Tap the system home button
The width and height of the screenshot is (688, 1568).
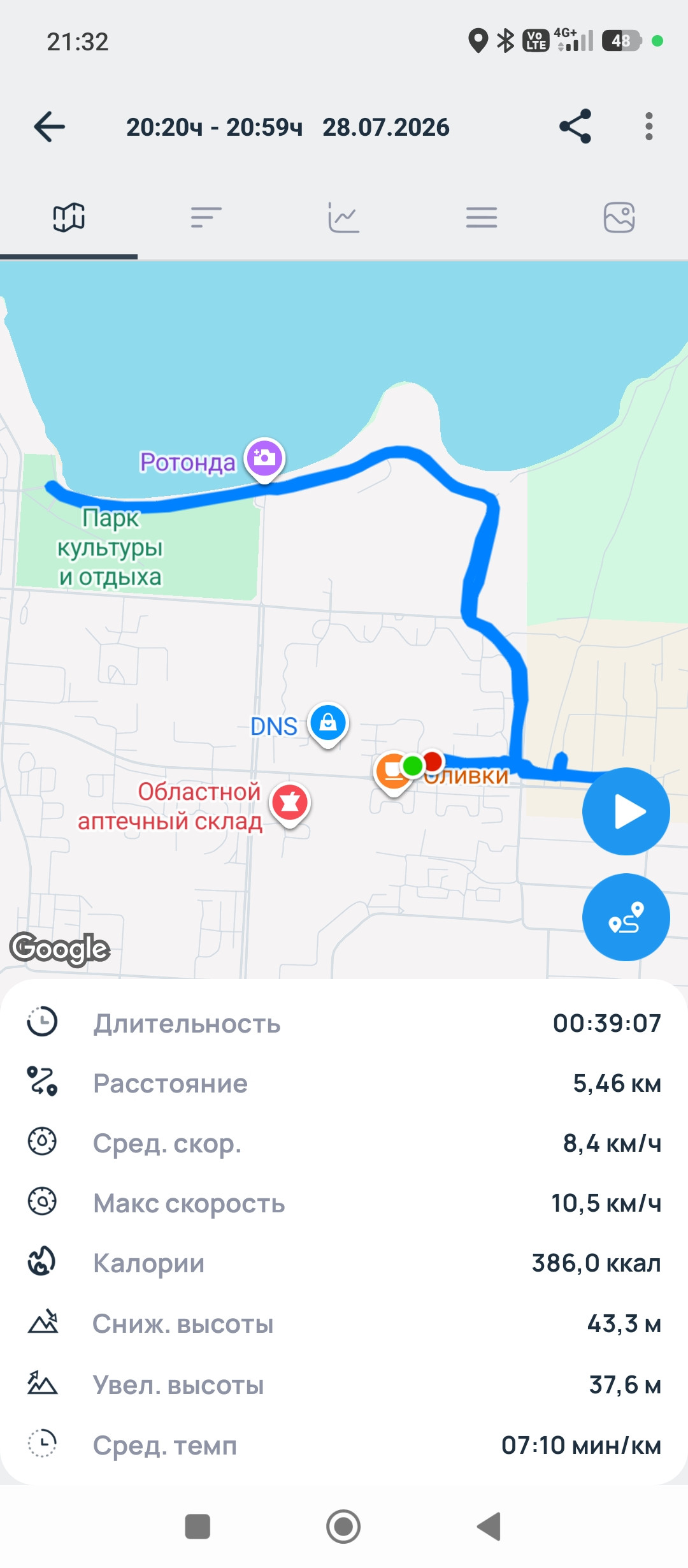coord(343,1527)
